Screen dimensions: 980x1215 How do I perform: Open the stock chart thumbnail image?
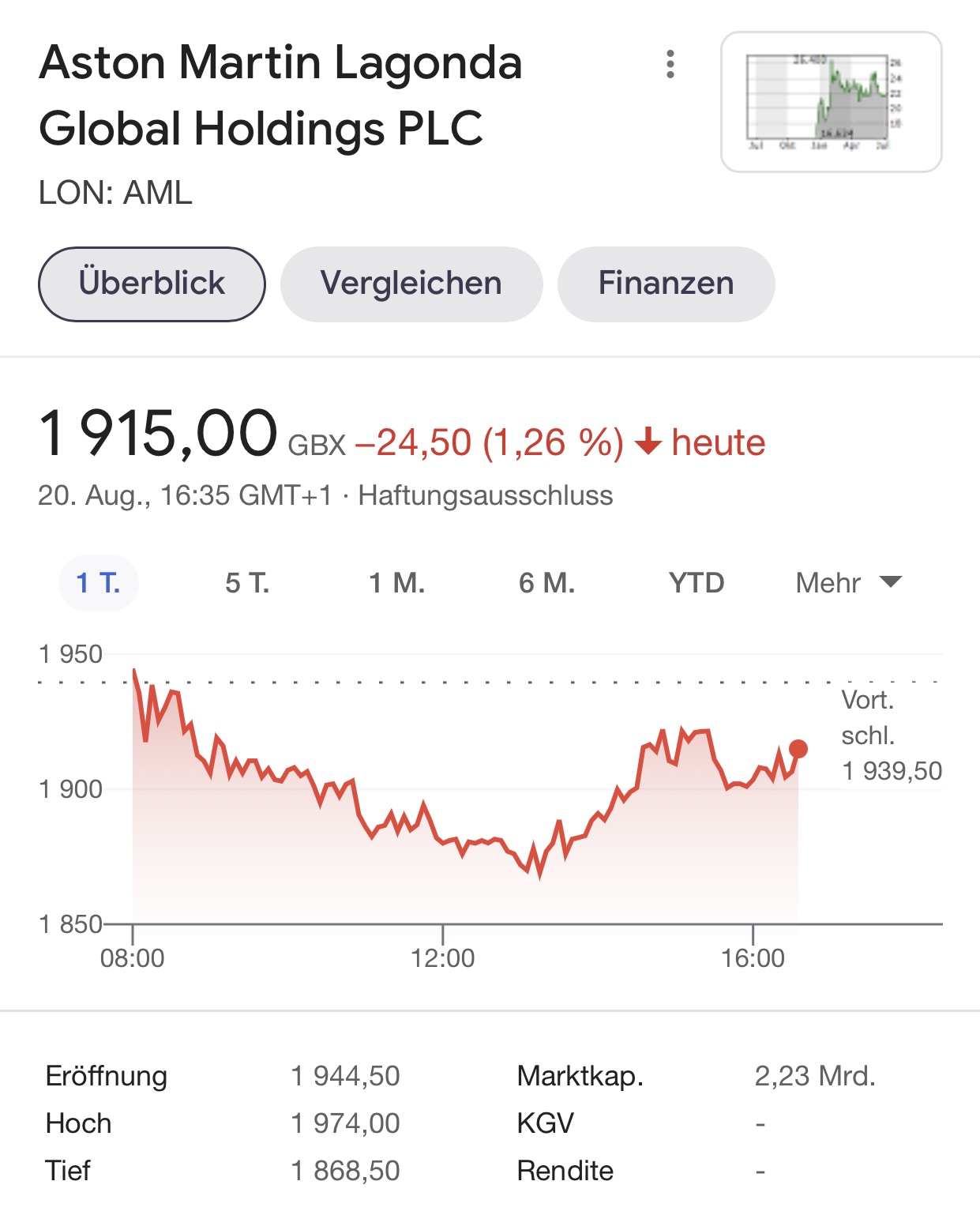click(831, 102)
